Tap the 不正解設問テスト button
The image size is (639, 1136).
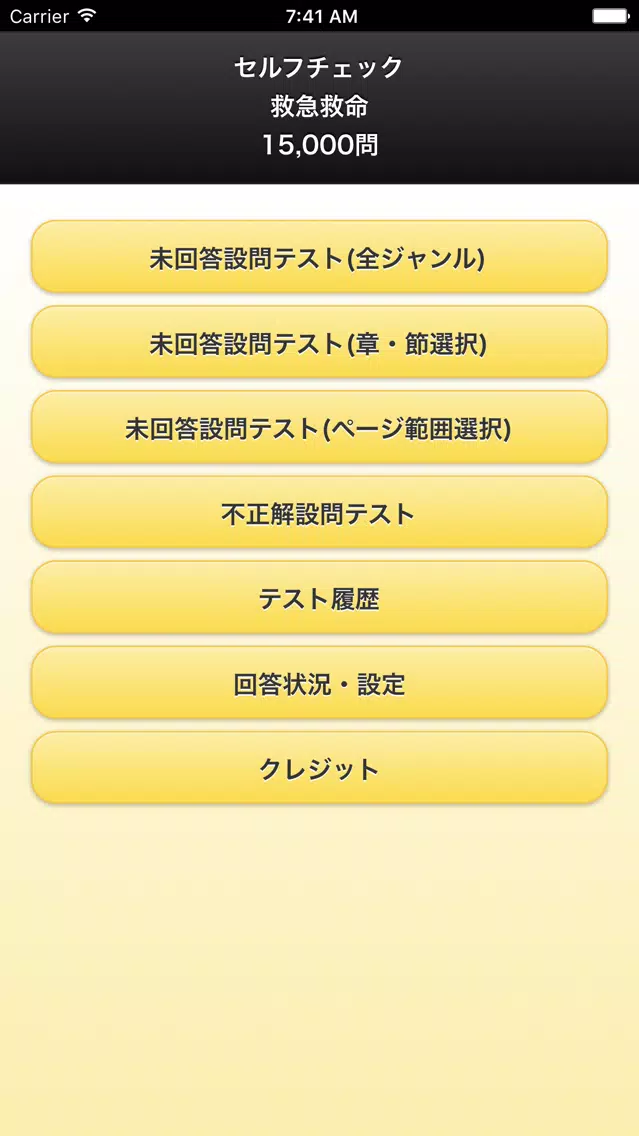[319, 512]
